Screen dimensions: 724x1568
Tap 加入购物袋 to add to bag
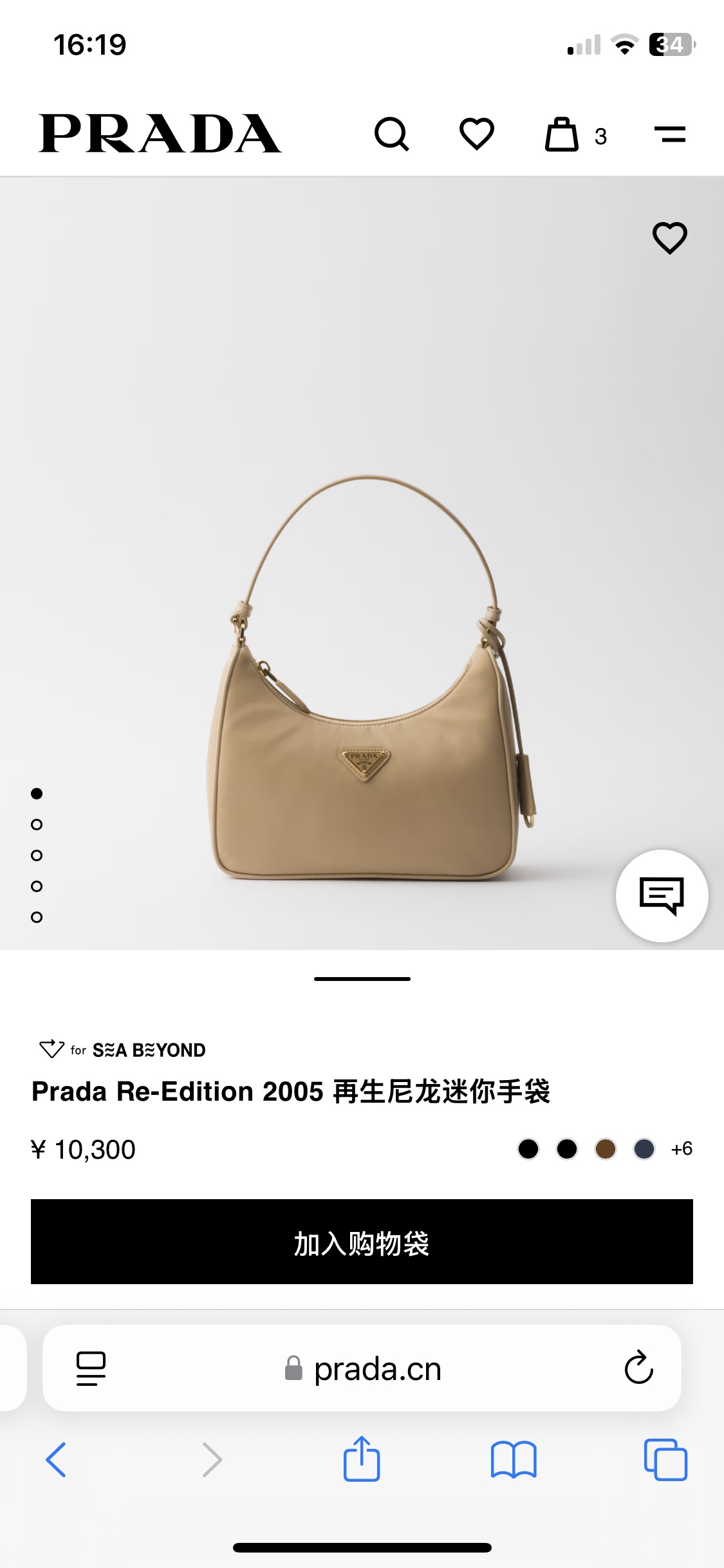point(362,1242)
